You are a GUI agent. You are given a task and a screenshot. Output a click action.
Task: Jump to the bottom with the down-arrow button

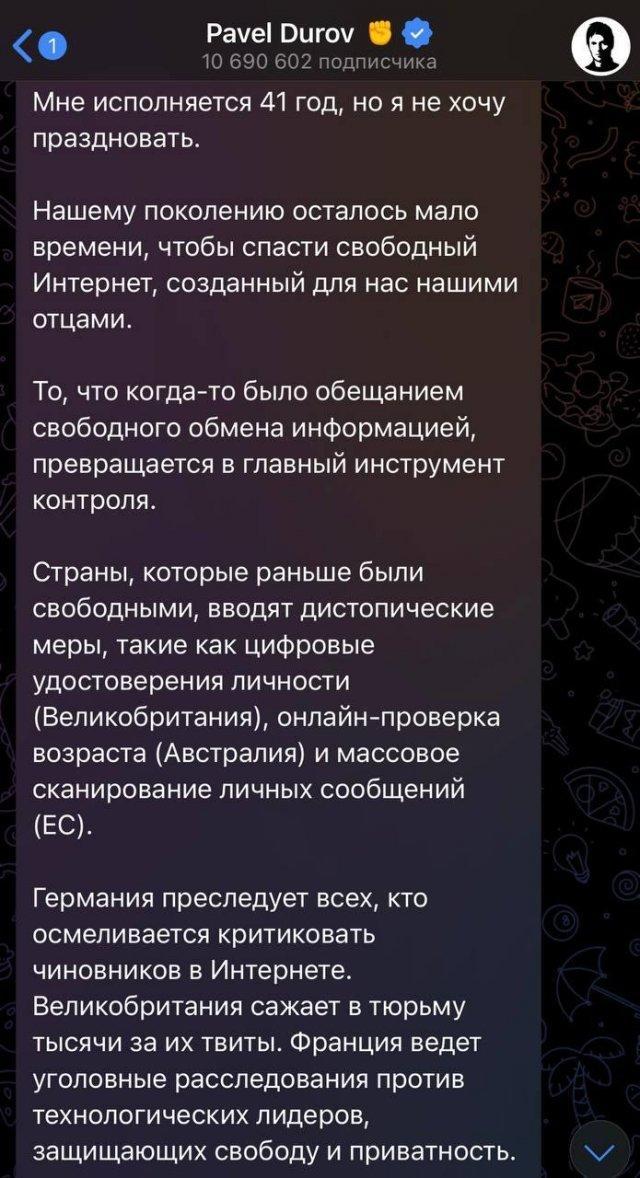[599, 1151]
